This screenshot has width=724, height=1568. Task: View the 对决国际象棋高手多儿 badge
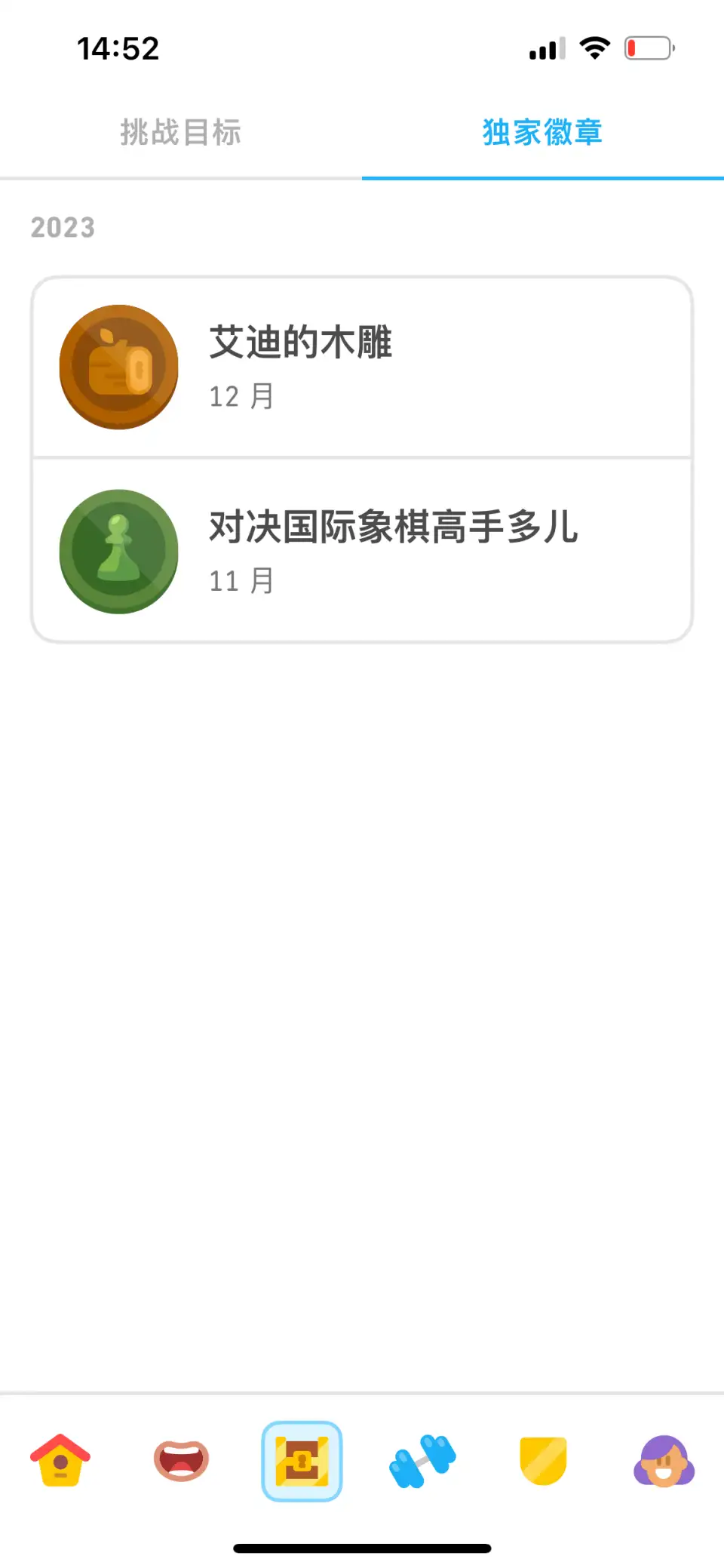pos(362,551)
